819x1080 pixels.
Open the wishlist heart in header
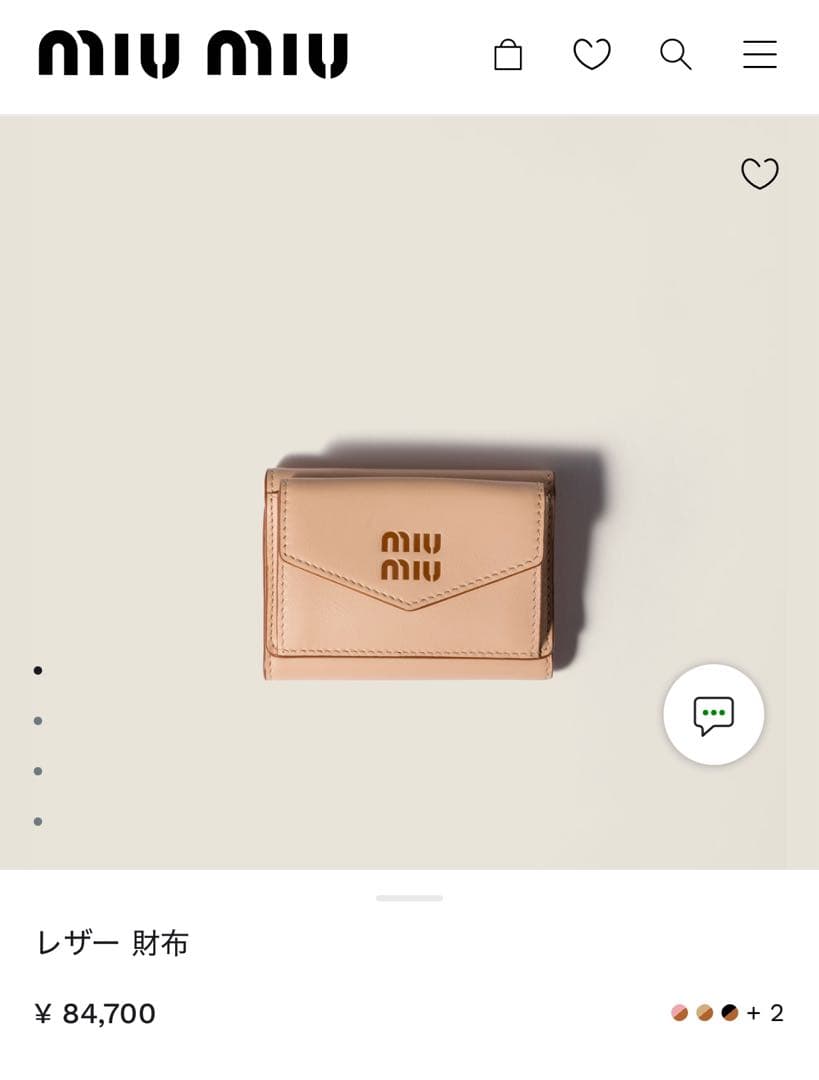[x=591, y=54]
